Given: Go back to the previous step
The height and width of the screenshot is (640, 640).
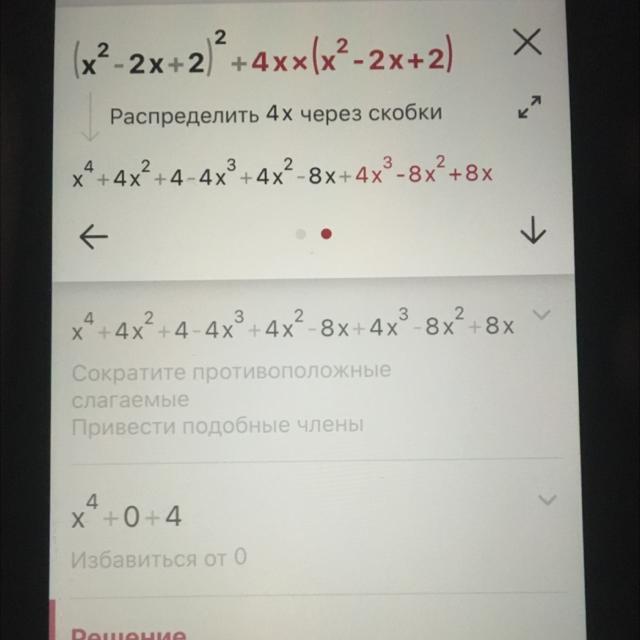Looking at the screenshot, I should [x=94, y=236].
